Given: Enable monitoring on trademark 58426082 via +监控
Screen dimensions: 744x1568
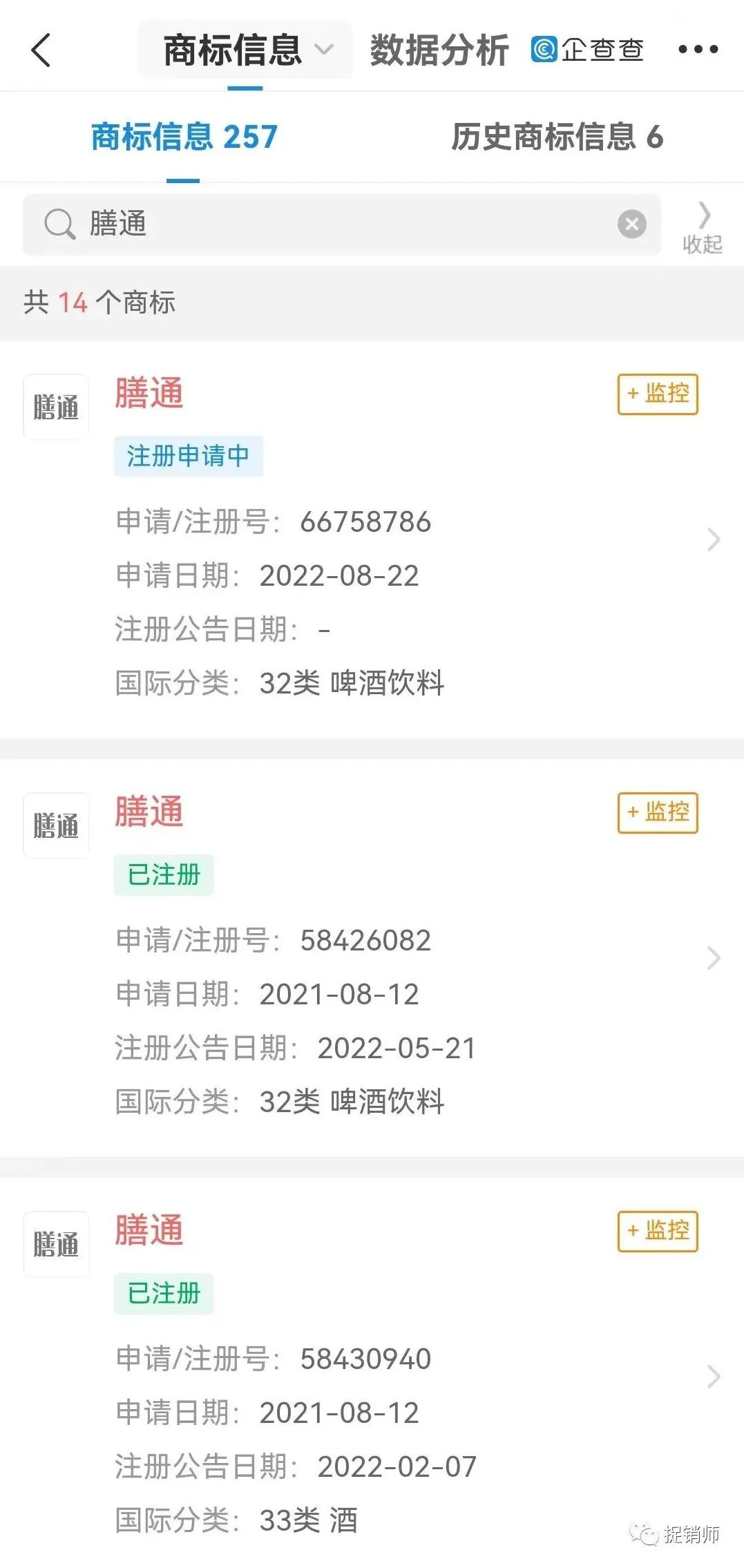Looking at the screenshot, I should tap(657, 813).
